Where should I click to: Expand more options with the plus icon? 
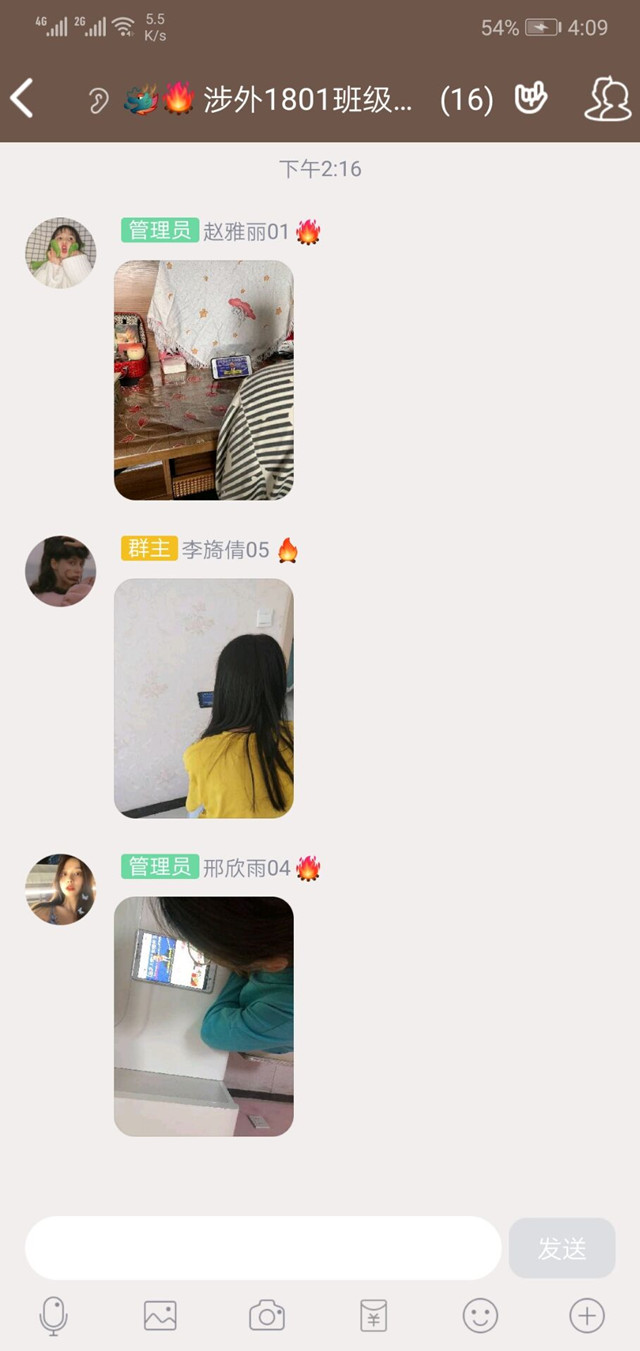click(587, 1315)
